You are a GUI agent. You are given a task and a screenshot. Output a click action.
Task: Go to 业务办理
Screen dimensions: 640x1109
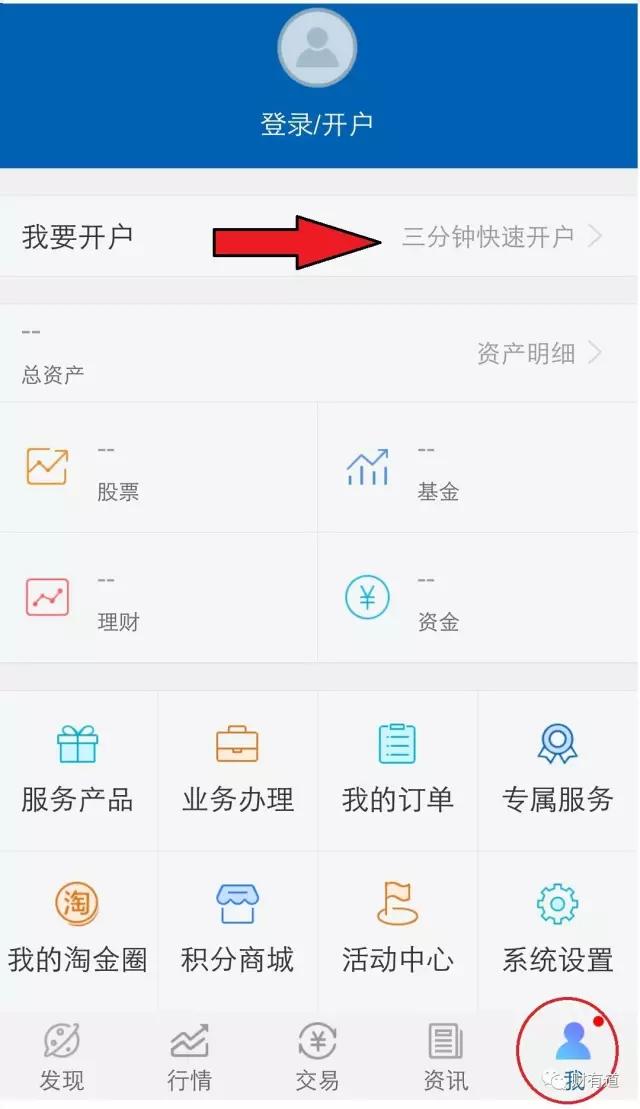coord(238,770)
